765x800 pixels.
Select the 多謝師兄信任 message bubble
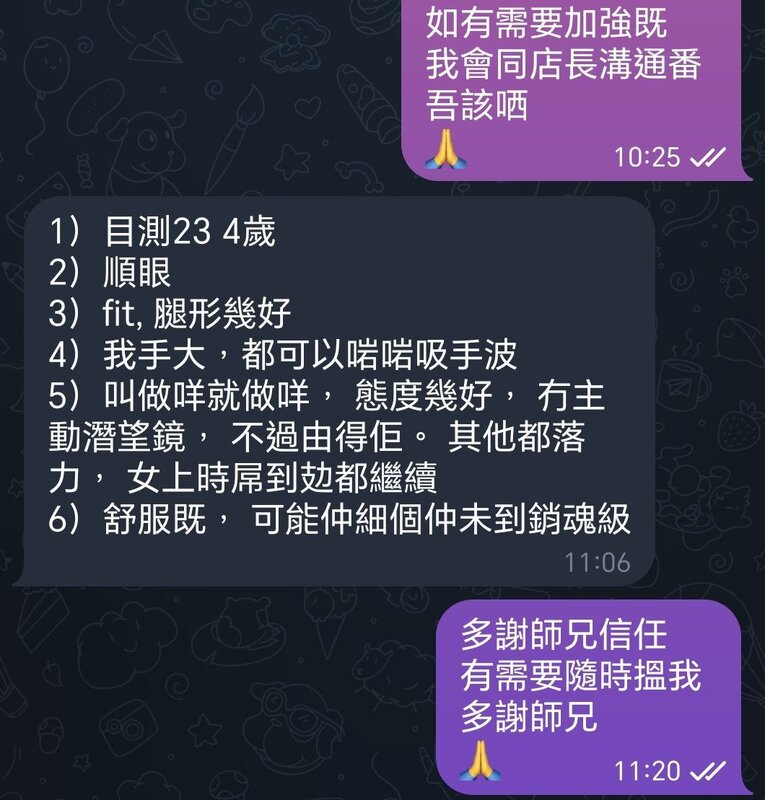click(590, 695)
